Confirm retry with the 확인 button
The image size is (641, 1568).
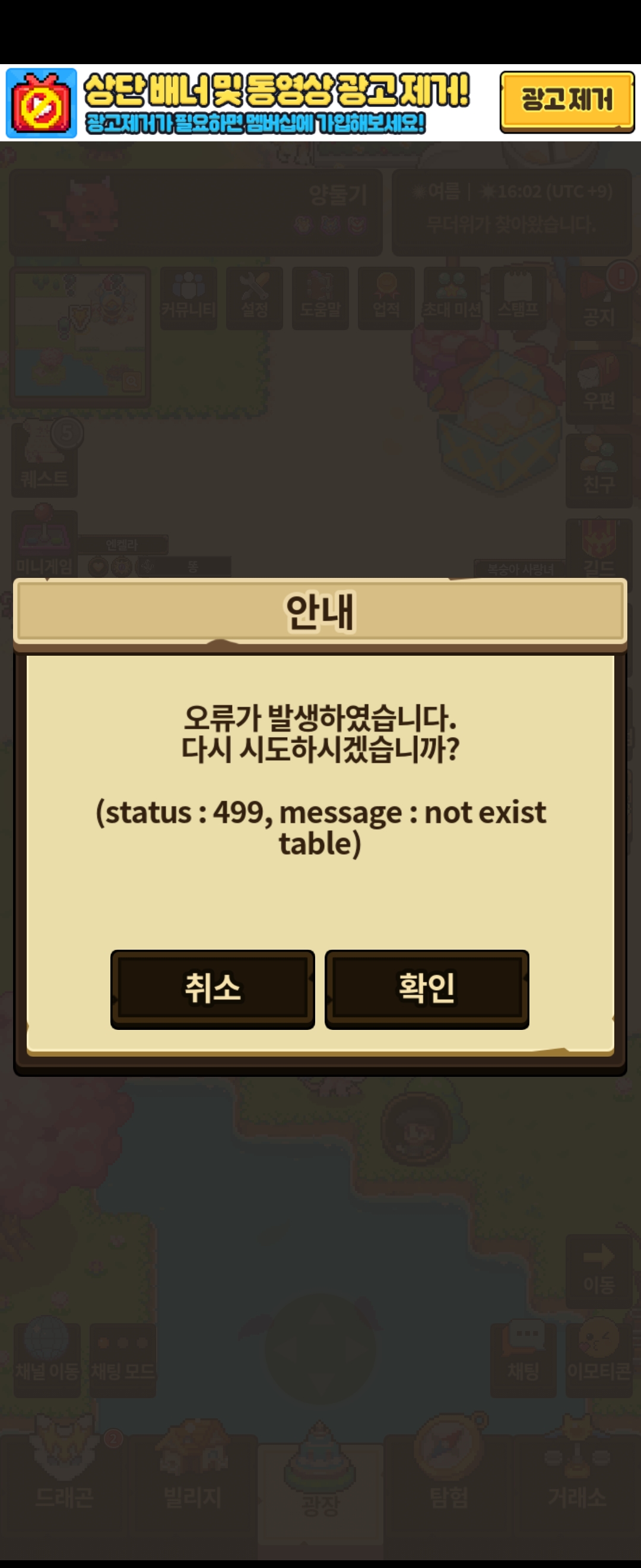click(x=427, y=988)
